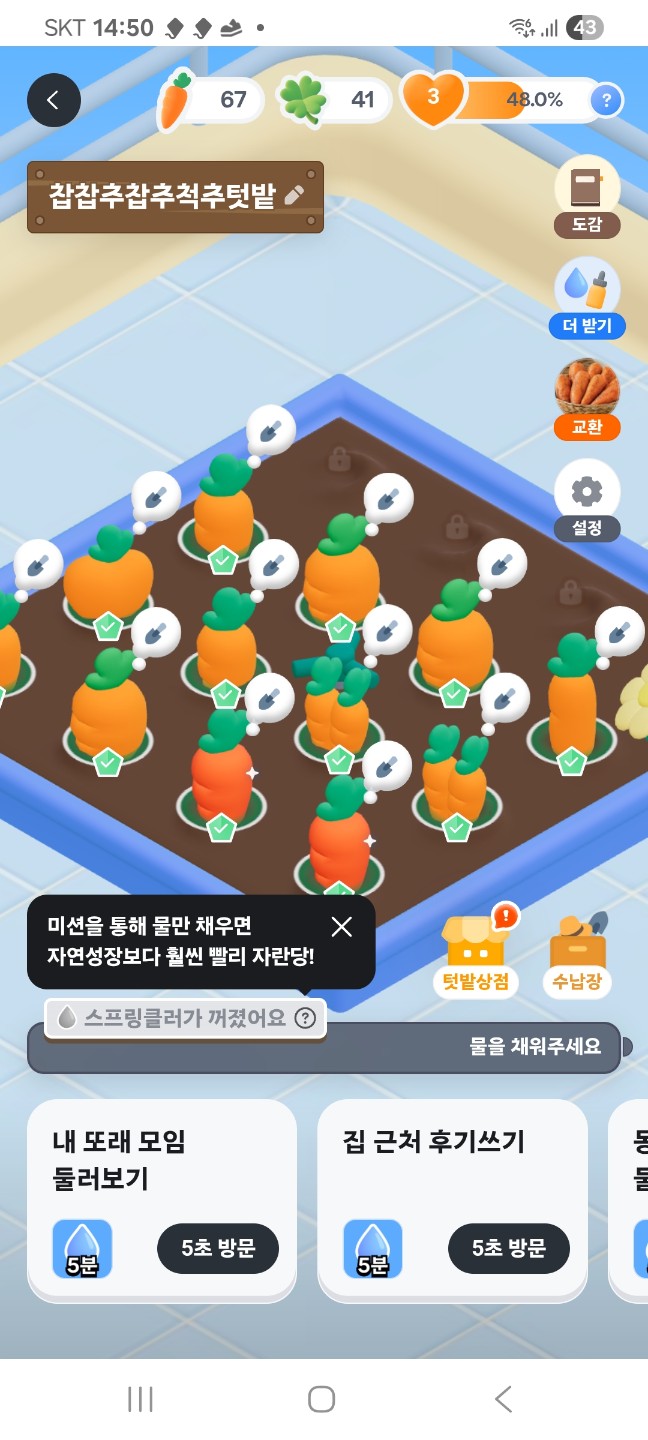This screenshot has height=1440, width=648.
Task: Open the help question mark icon
Action: [x=606, y=100]
